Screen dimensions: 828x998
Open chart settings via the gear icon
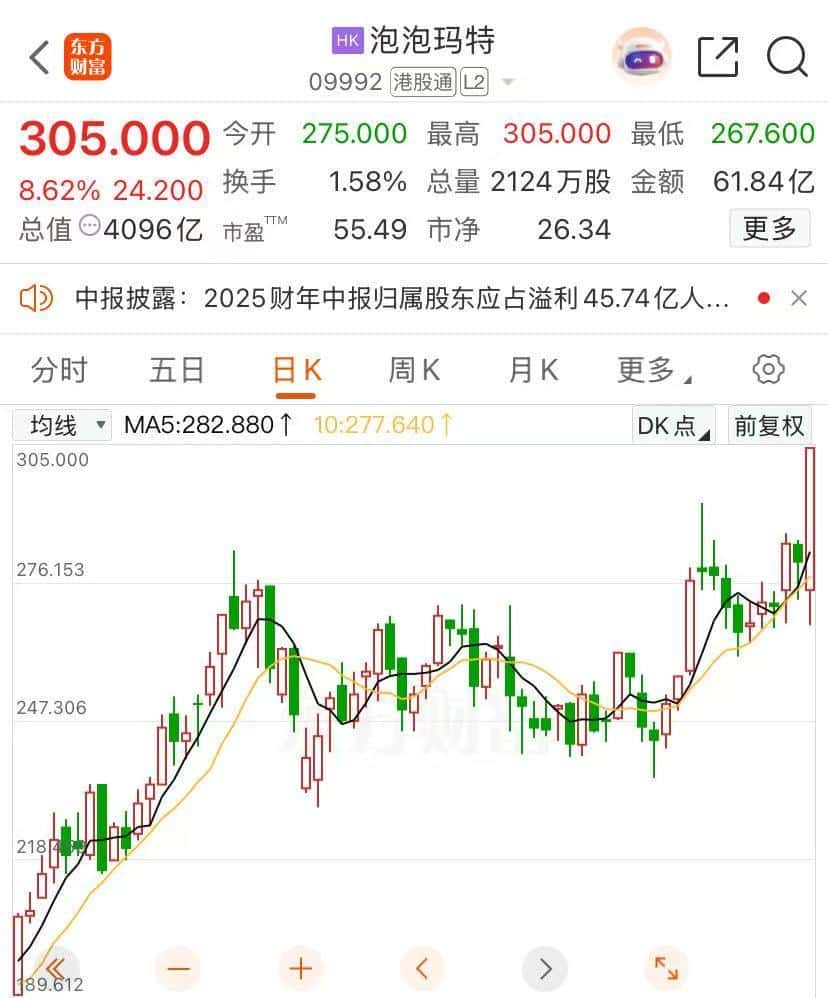pyautogui.click(x=767, y=369)
